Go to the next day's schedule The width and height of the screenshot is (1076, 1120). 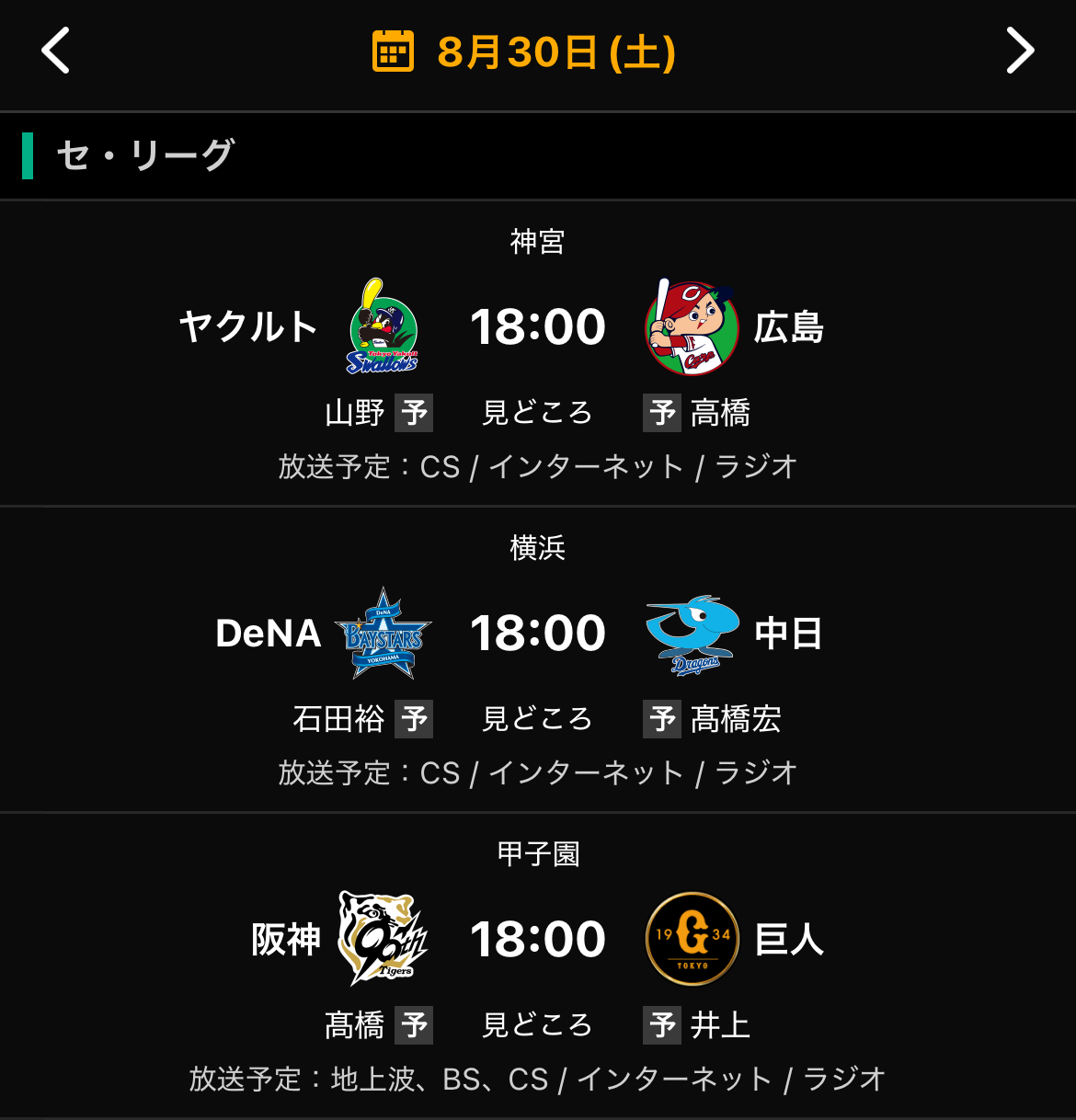[1020, 51]
